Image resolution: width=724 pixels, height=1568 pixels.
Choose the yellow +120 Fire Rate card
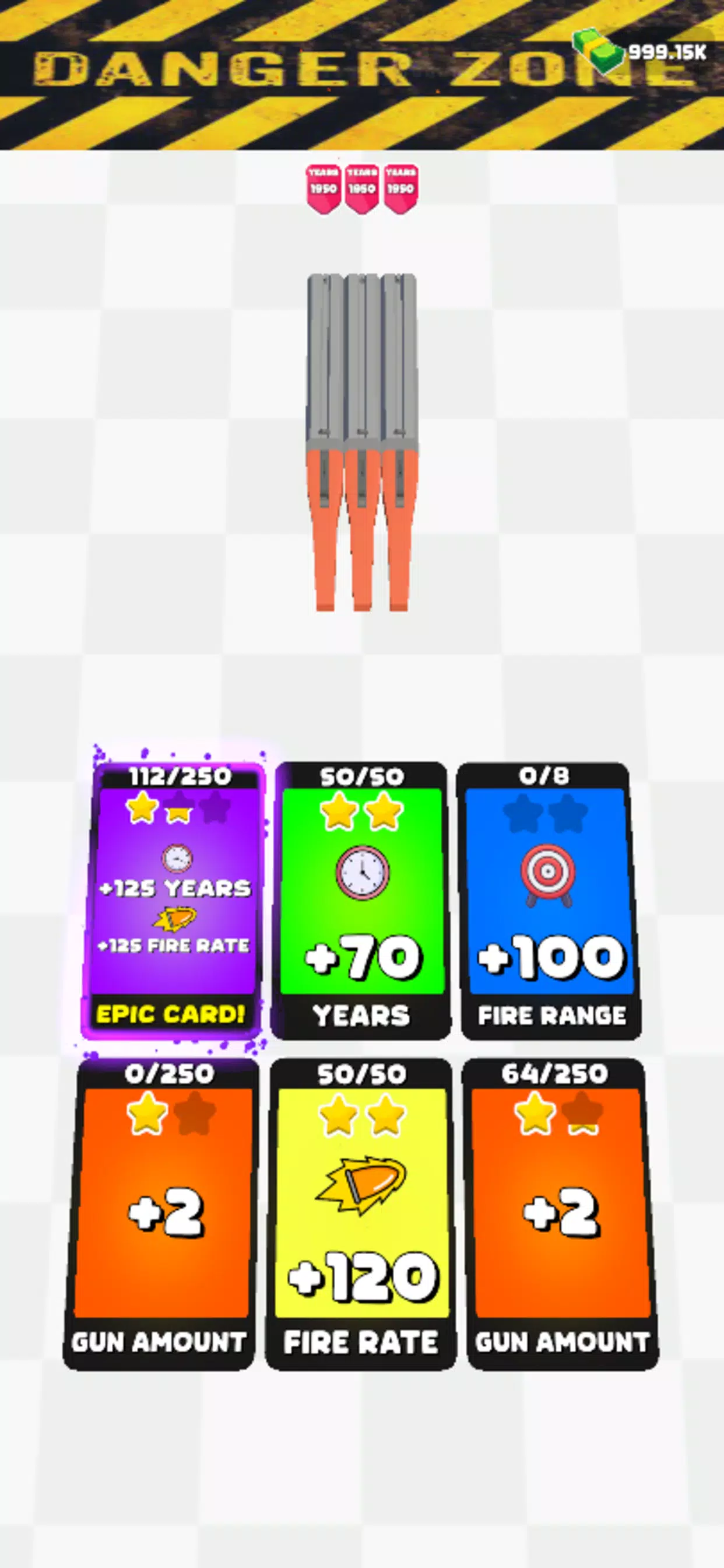click(x=361, y=1214)
